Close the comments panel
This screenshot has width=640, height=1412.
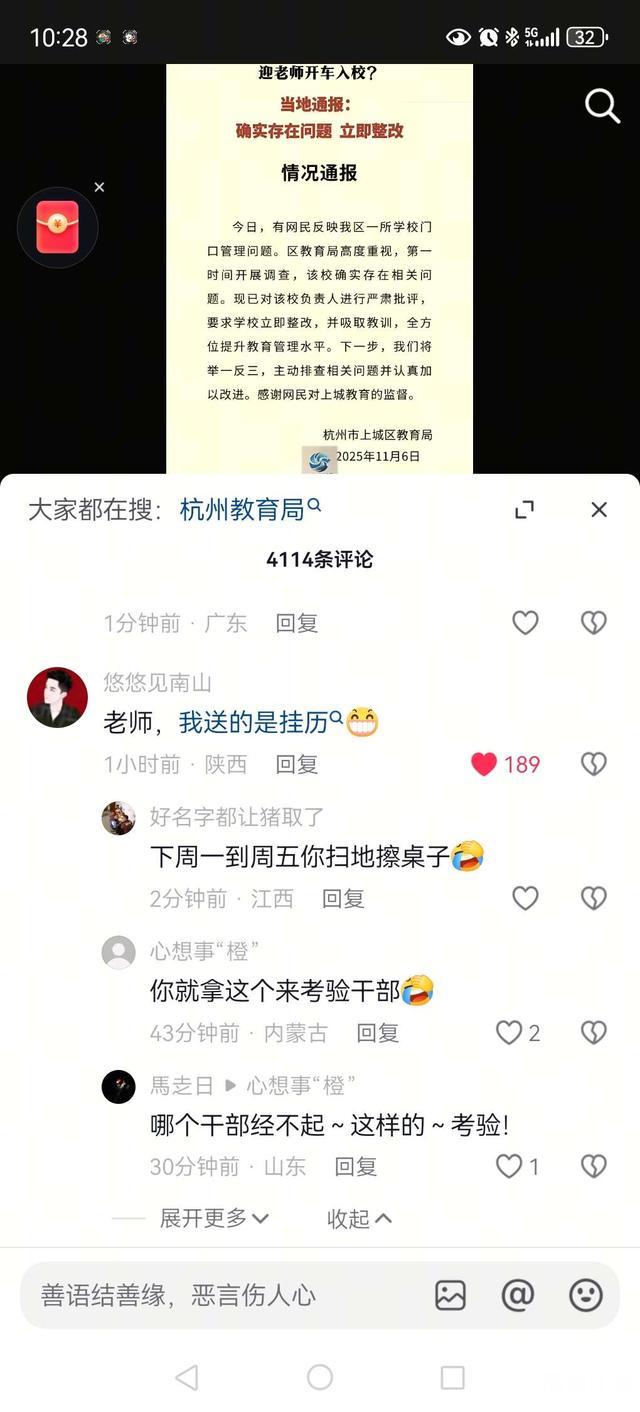click(x=599, y=510)
